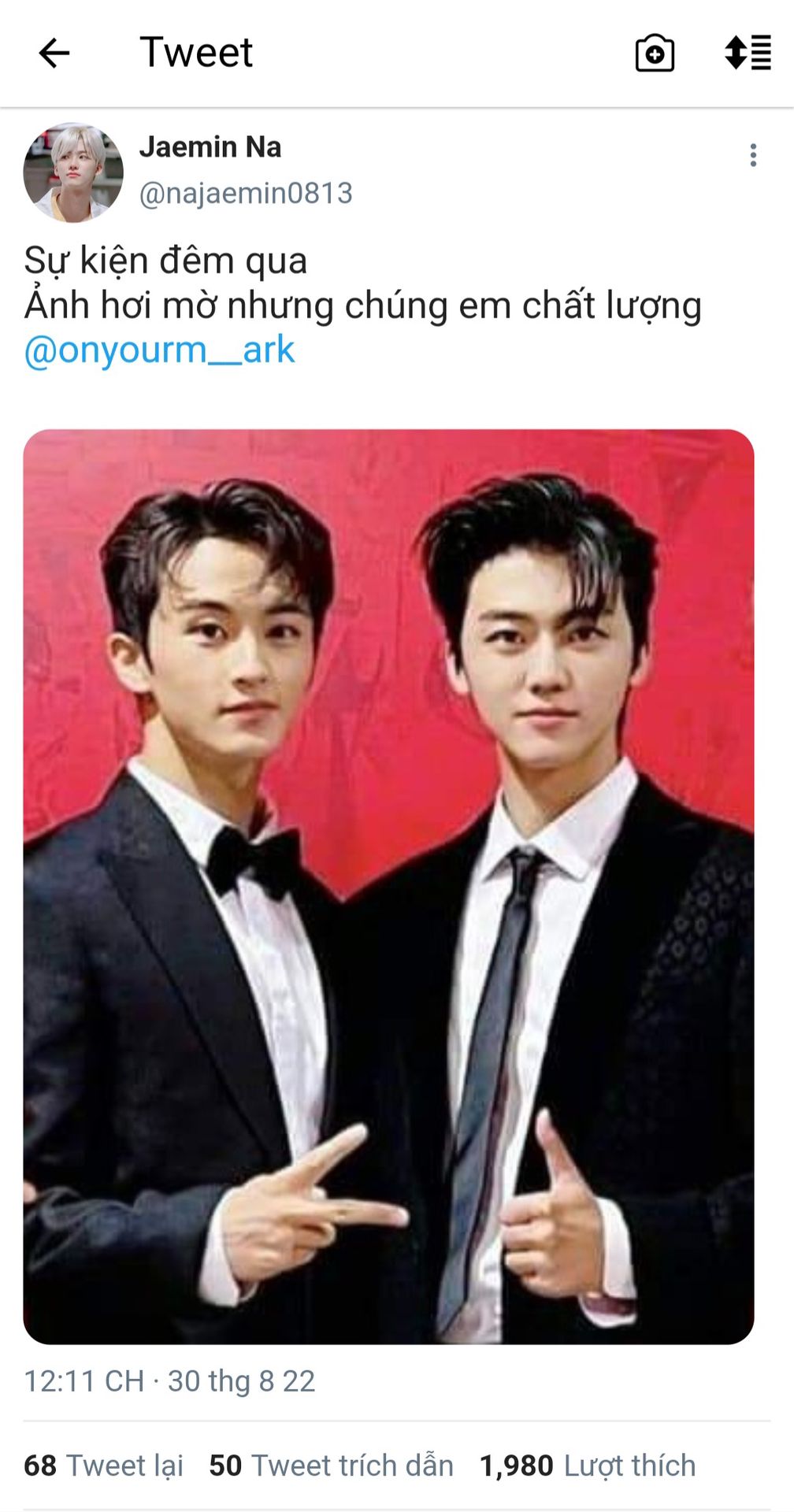Open the tweet's three-dot overflow menu
Viewport: 794px width, 1512px height.
pos(753,155)
